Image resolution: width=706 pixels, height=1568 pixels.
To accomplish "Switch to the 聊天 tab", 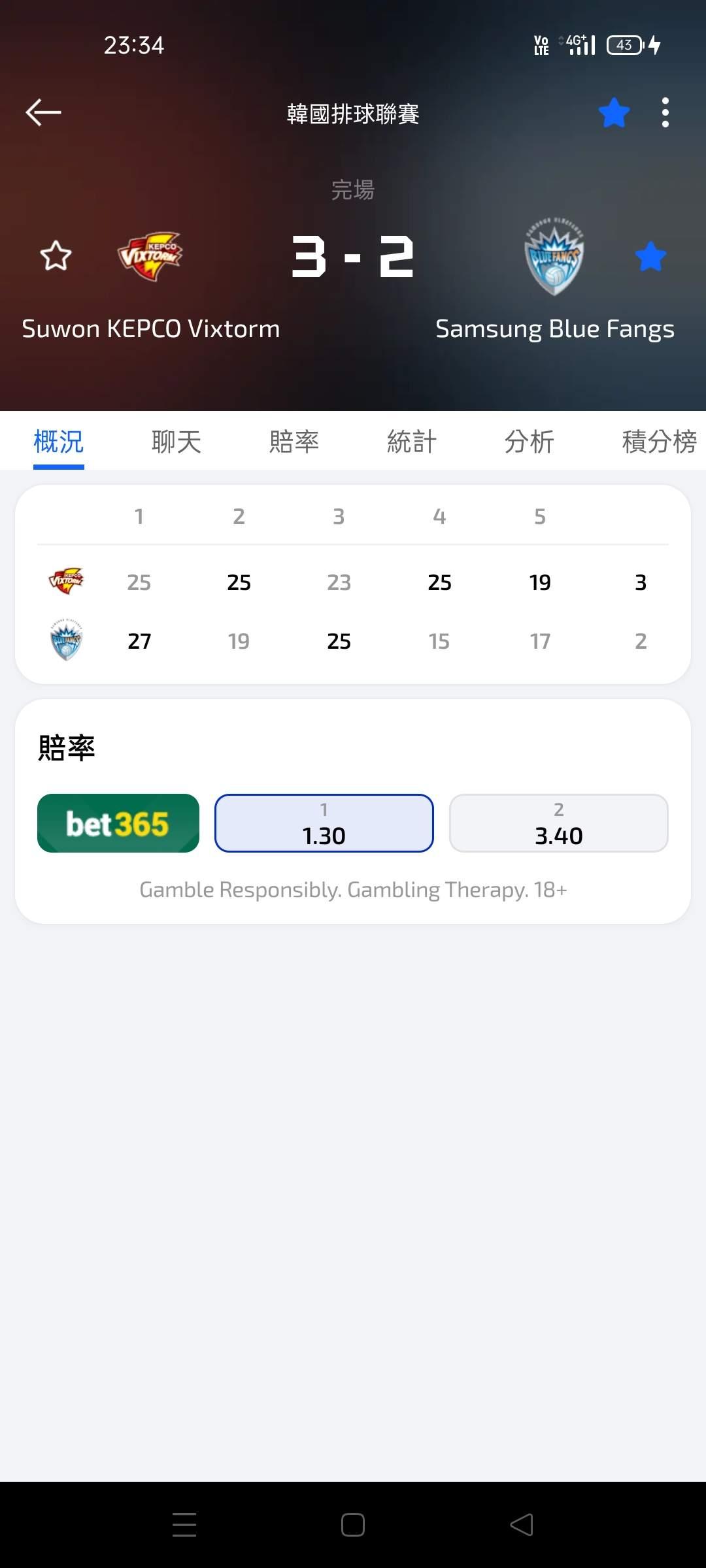I will tap(176, 442).
